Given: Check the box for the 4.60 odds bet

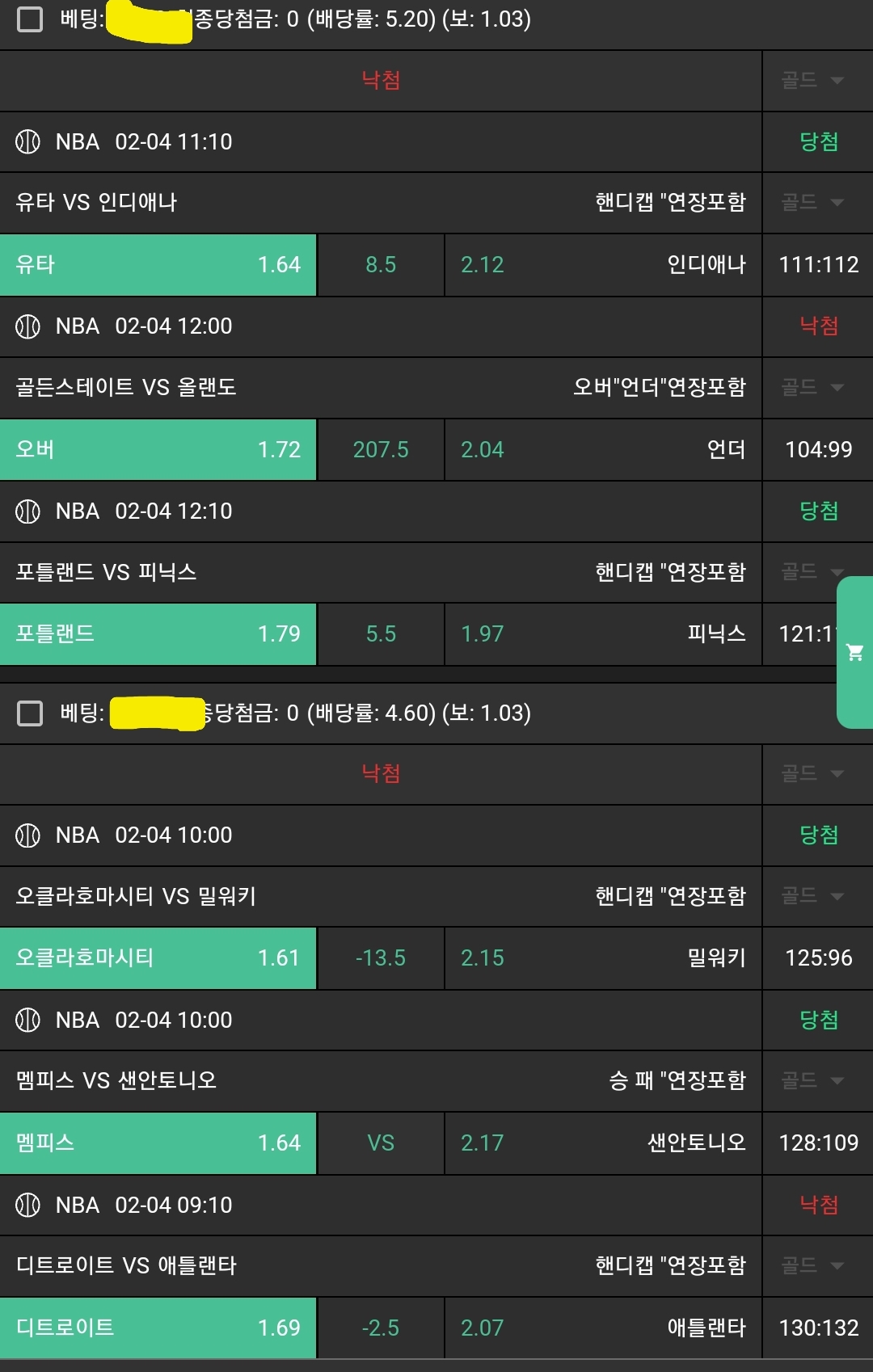Looking at the screenshot, I should tap(30, 713).
